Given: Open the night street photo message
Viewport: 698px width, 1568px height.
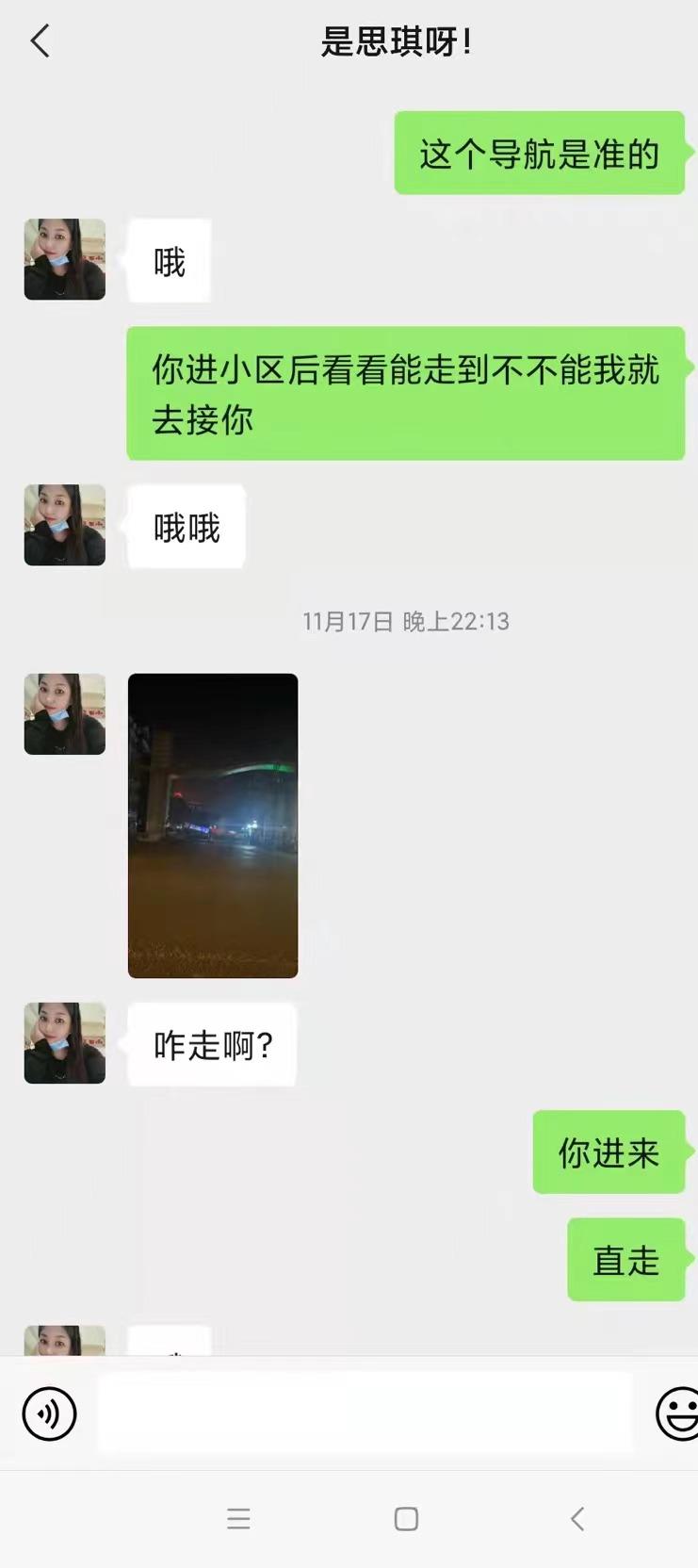Looking at the screenshot, I should coord(213,825).
